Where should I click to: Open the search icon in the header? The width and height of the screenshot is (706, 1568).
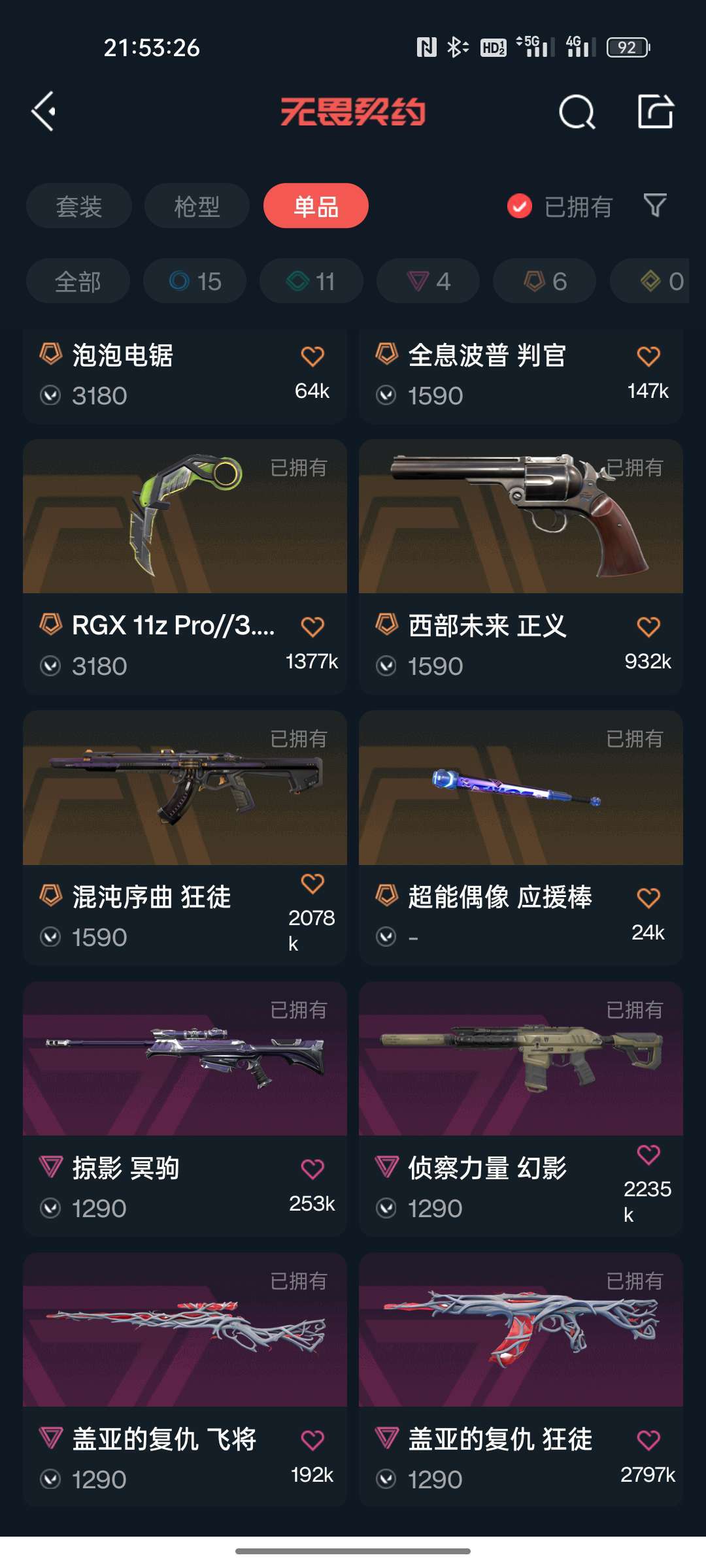(x=577, y=112)
